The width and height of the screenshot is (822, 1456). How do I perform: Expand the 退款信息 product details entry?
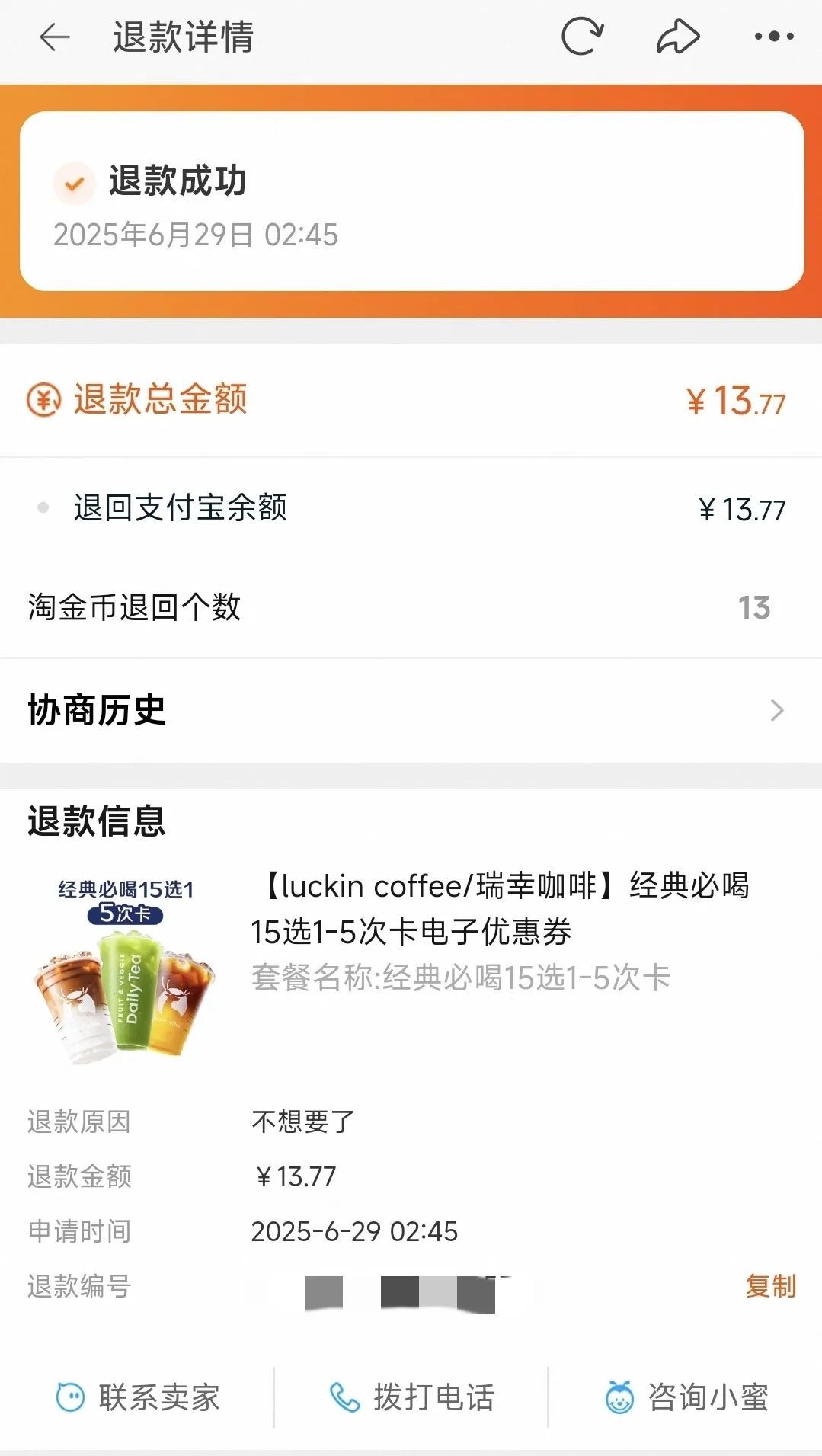pos(411,945)
